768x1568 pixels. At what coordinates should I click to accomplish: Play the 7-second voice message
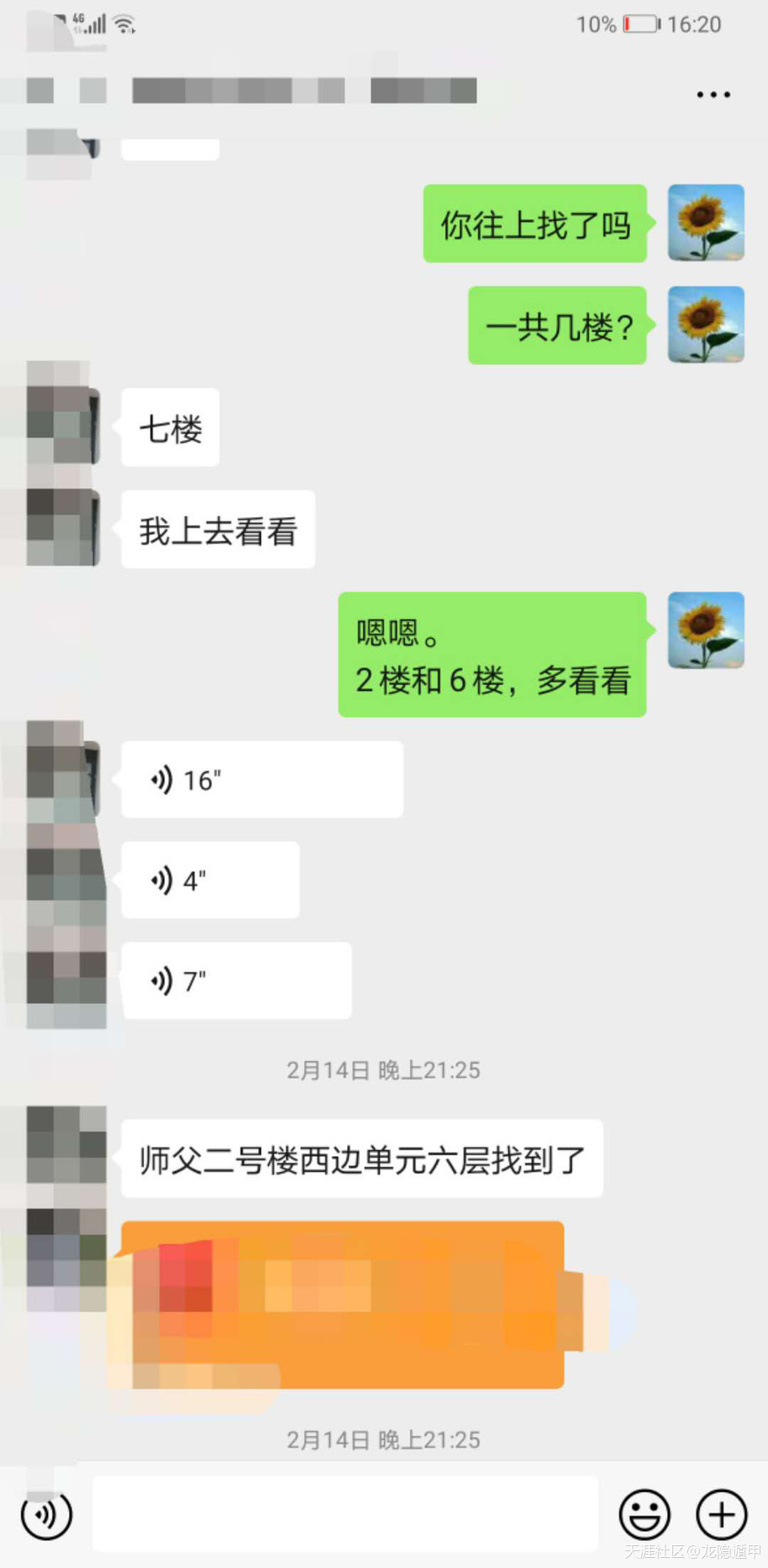click(236, 981)
